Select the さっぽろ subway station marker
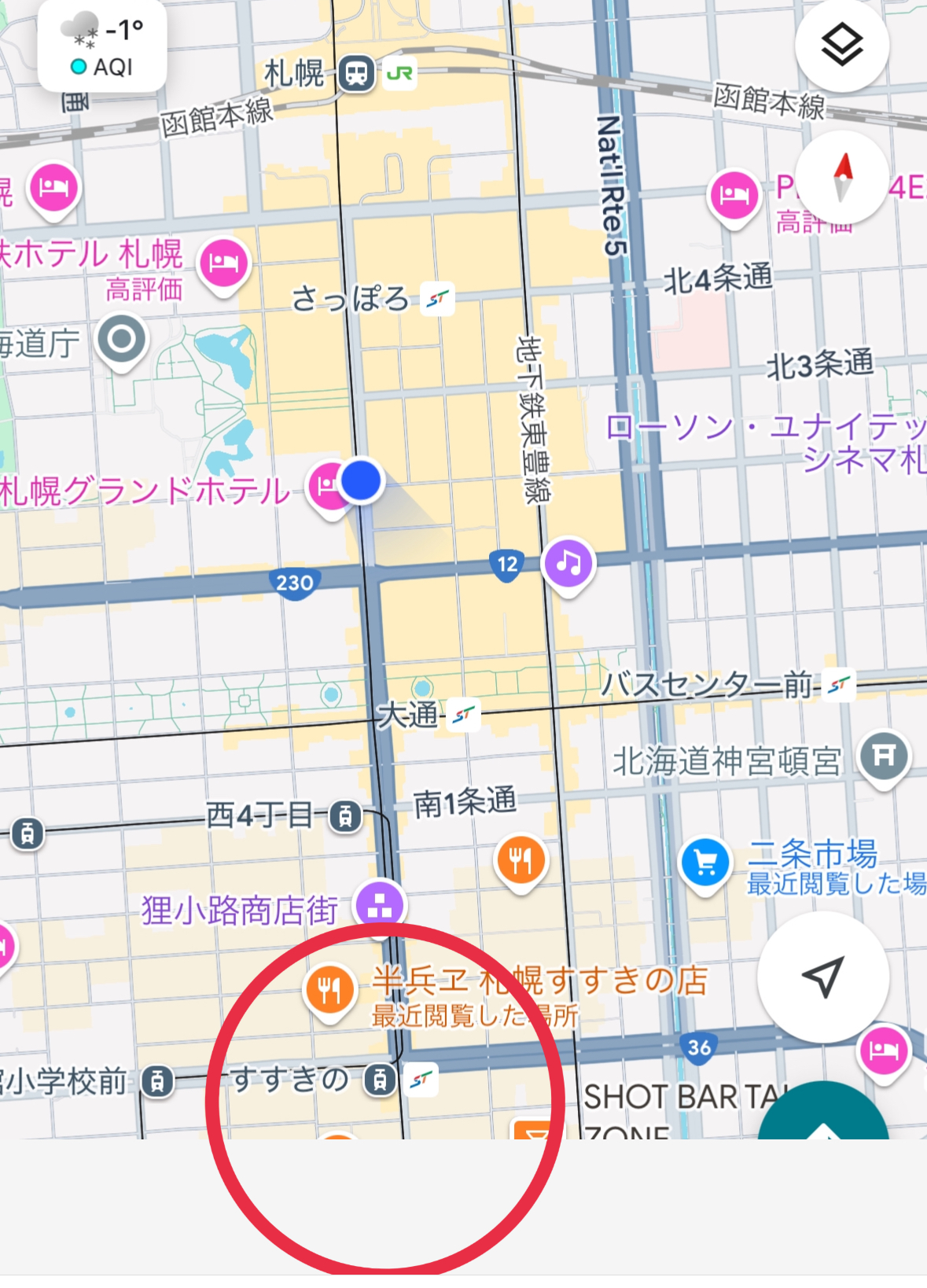The width and height of the screenshot is (927, 1288). tap(437, 299)
